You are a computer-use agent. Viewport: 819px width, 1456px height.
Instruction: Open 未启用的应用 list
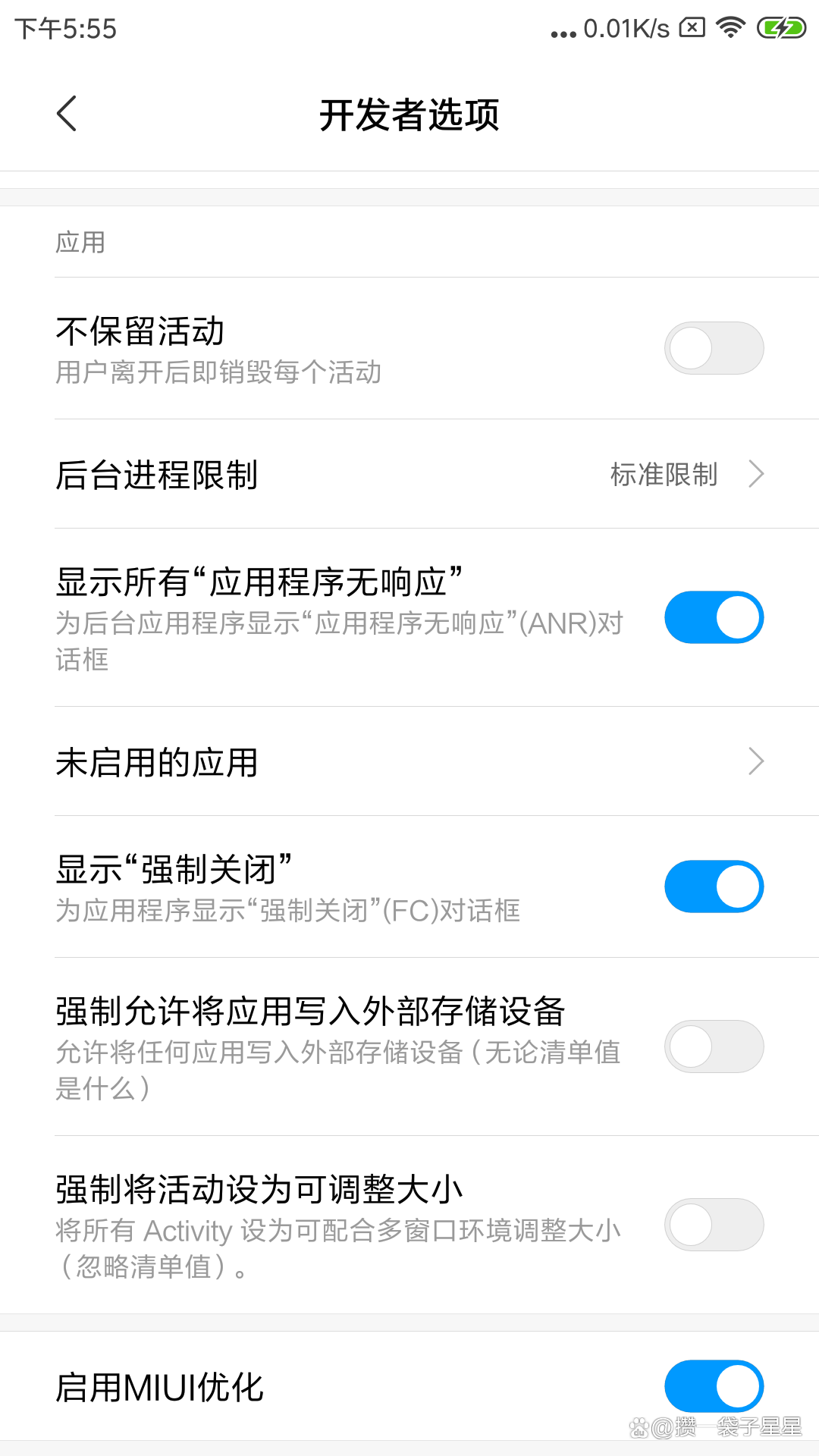tap(409, 761)
